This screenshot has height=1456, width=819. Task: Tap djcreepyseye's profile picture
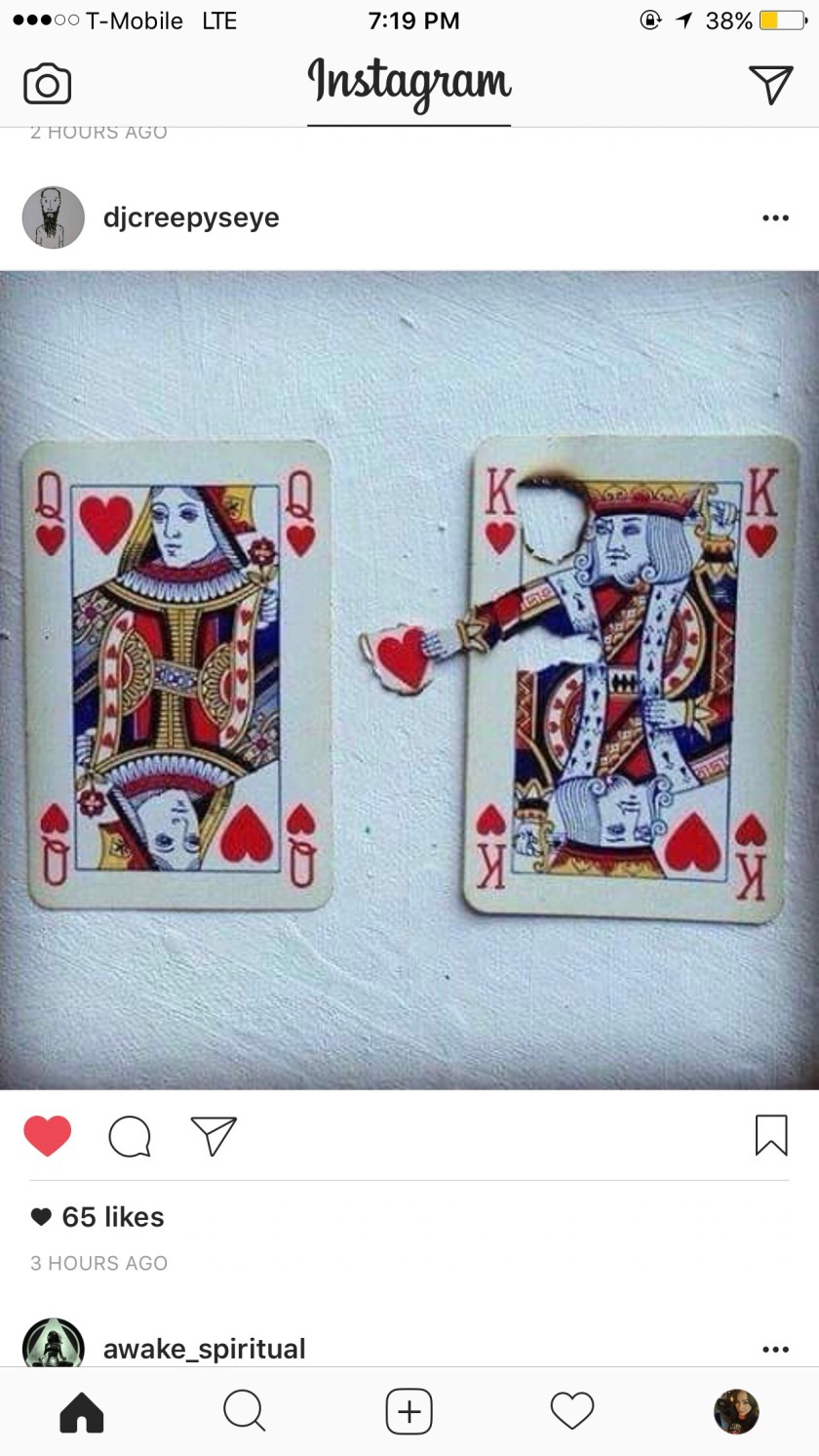[54, 217]
